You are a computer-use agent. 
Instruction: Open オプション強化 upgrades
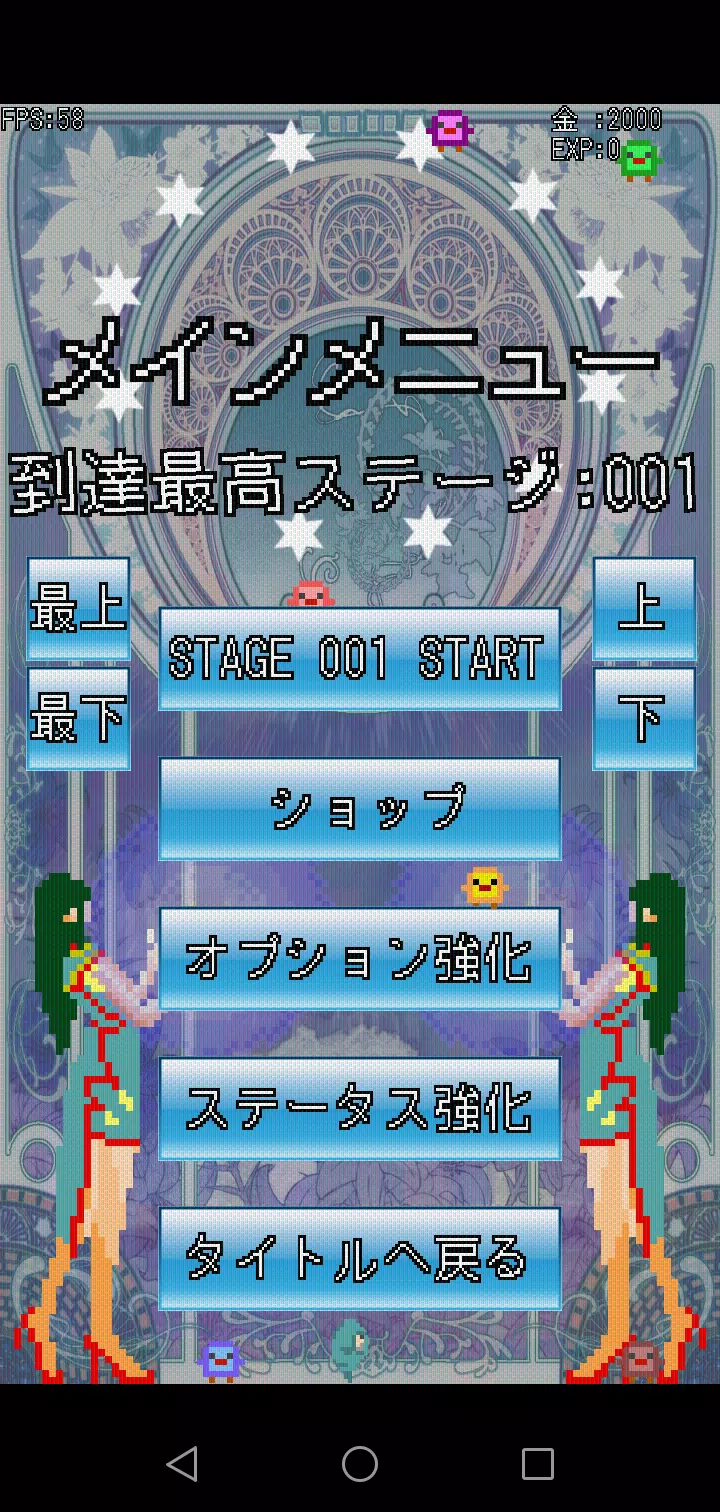pyautogui.click(x=359, y=959)
